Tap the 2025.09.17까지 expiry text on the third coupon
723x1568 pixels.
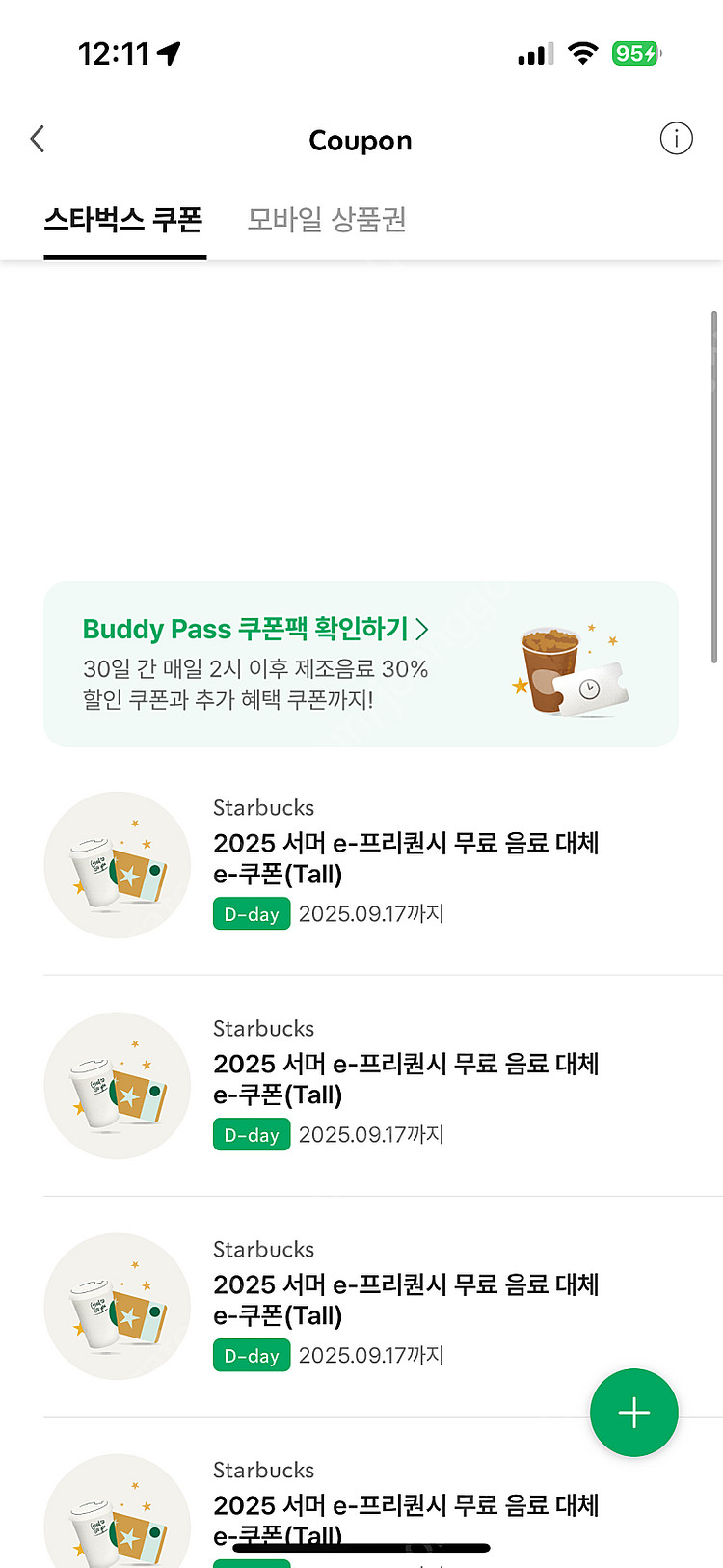click(x=371, y=1355)
